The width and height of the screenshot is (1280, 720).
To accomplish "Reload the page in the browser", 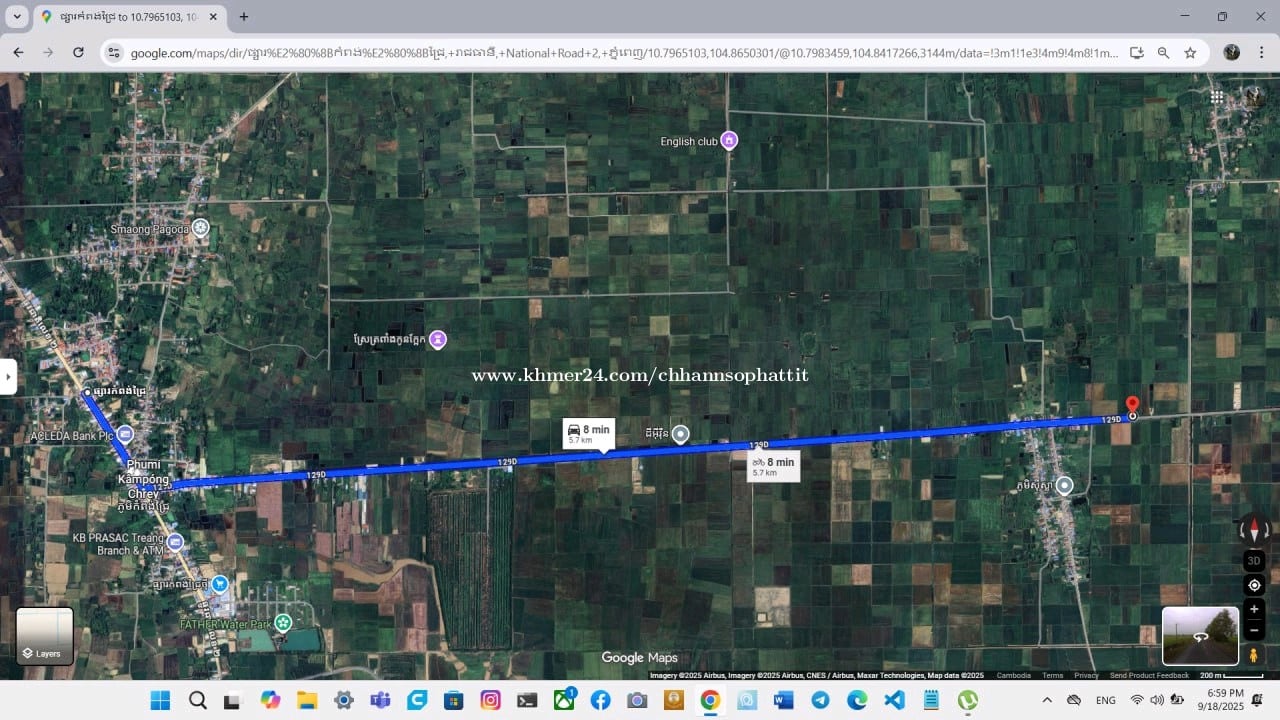I will 79,52.
